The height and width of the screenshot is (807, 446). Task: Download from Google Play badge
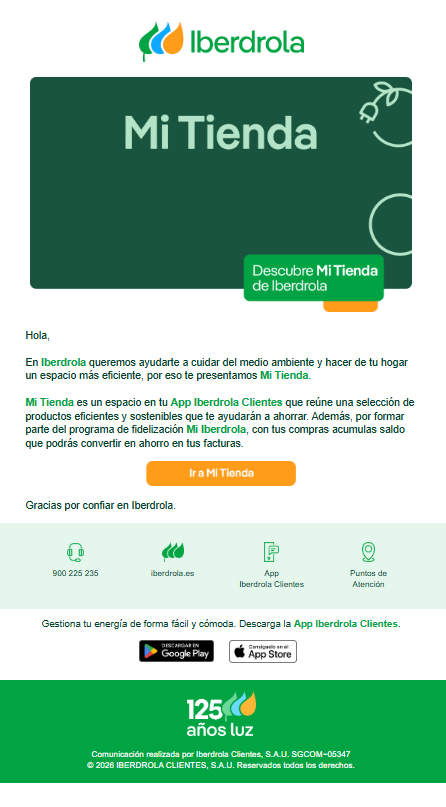coord(176,651)
